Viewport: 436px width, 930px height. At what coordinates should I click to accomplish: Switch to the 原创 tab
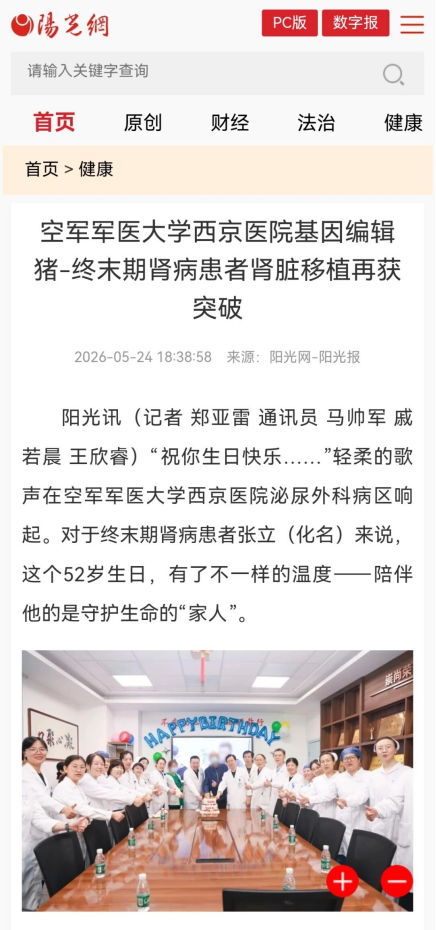tap(142, 123)
